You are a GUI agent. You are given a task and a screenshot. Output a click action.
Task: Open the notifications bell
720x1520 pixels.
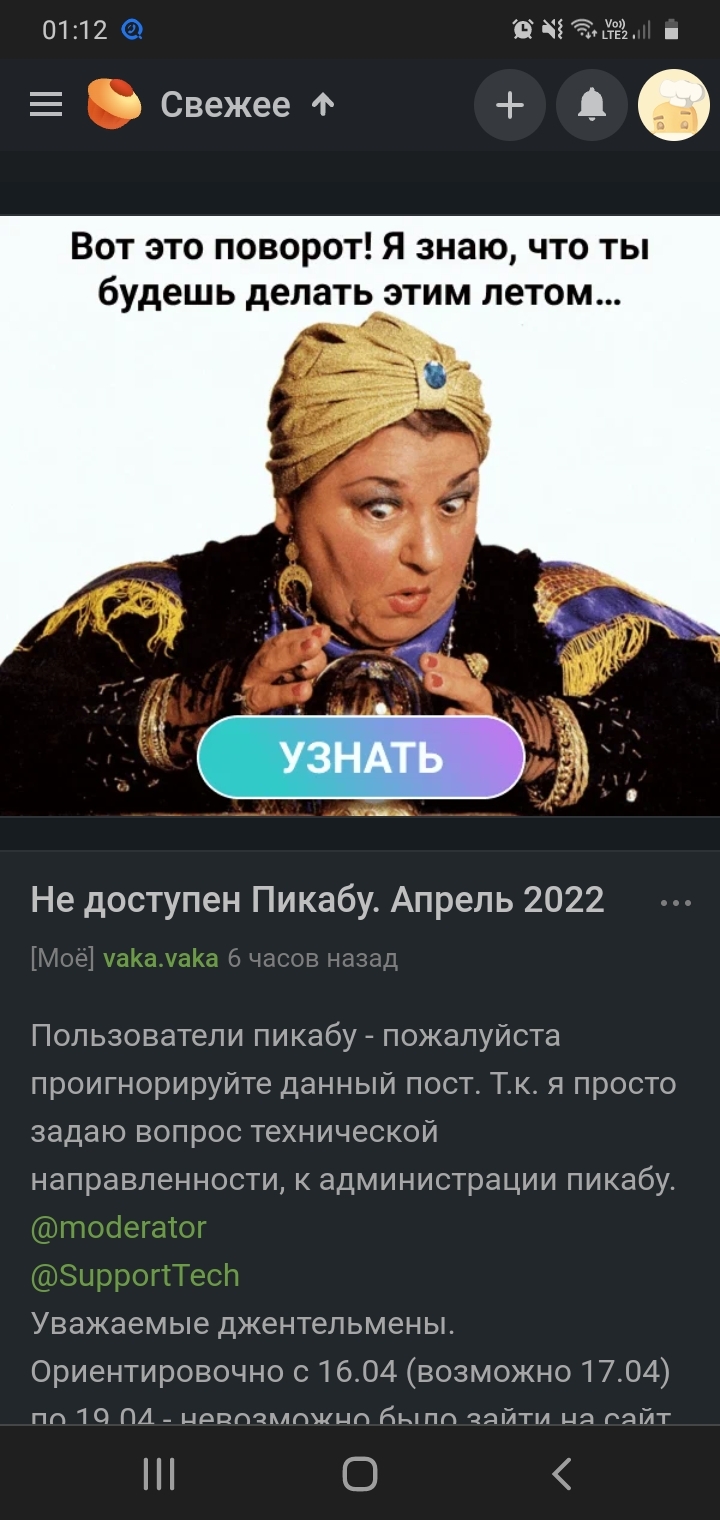(x=592, y=105)
